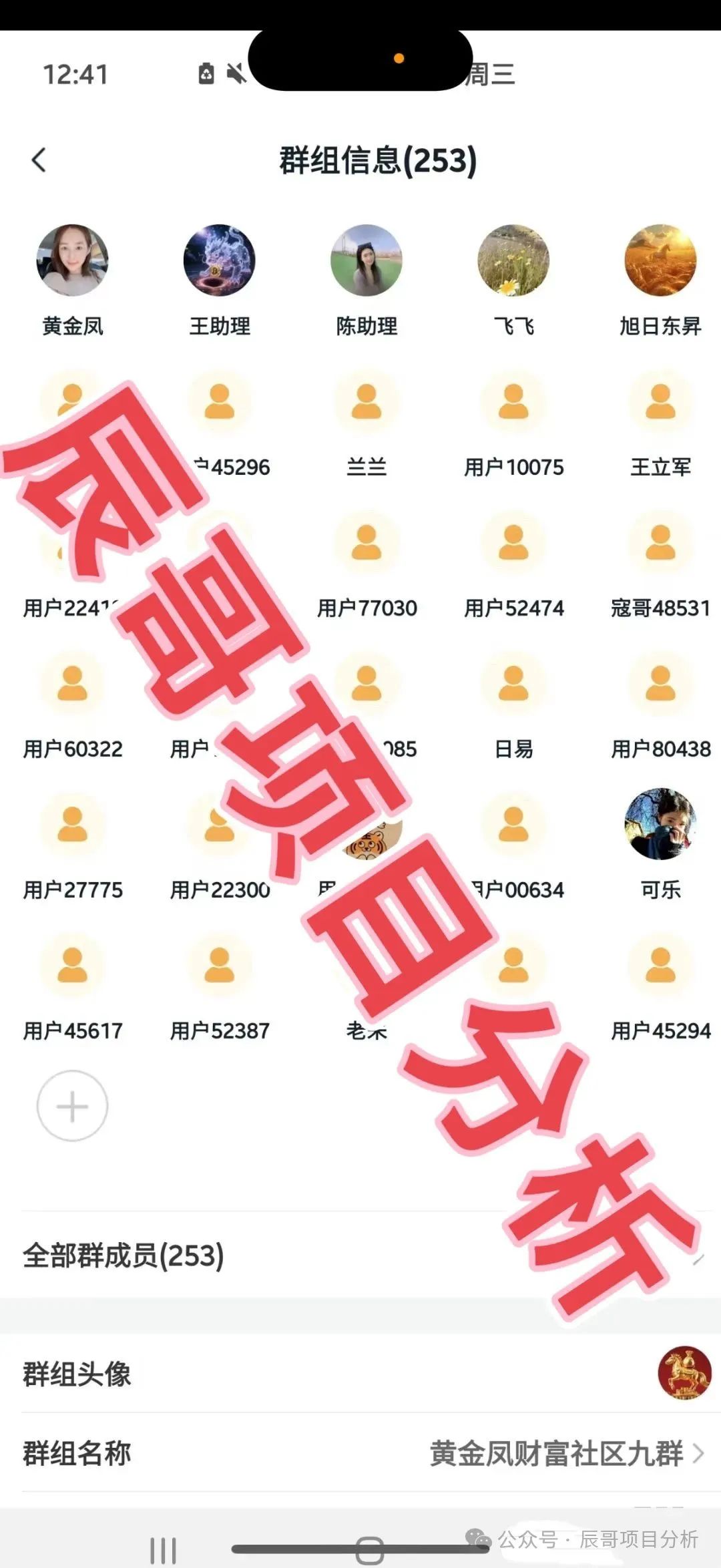Go back from group info
Viewport: 721px width, 1568px height.
[39, 160]
